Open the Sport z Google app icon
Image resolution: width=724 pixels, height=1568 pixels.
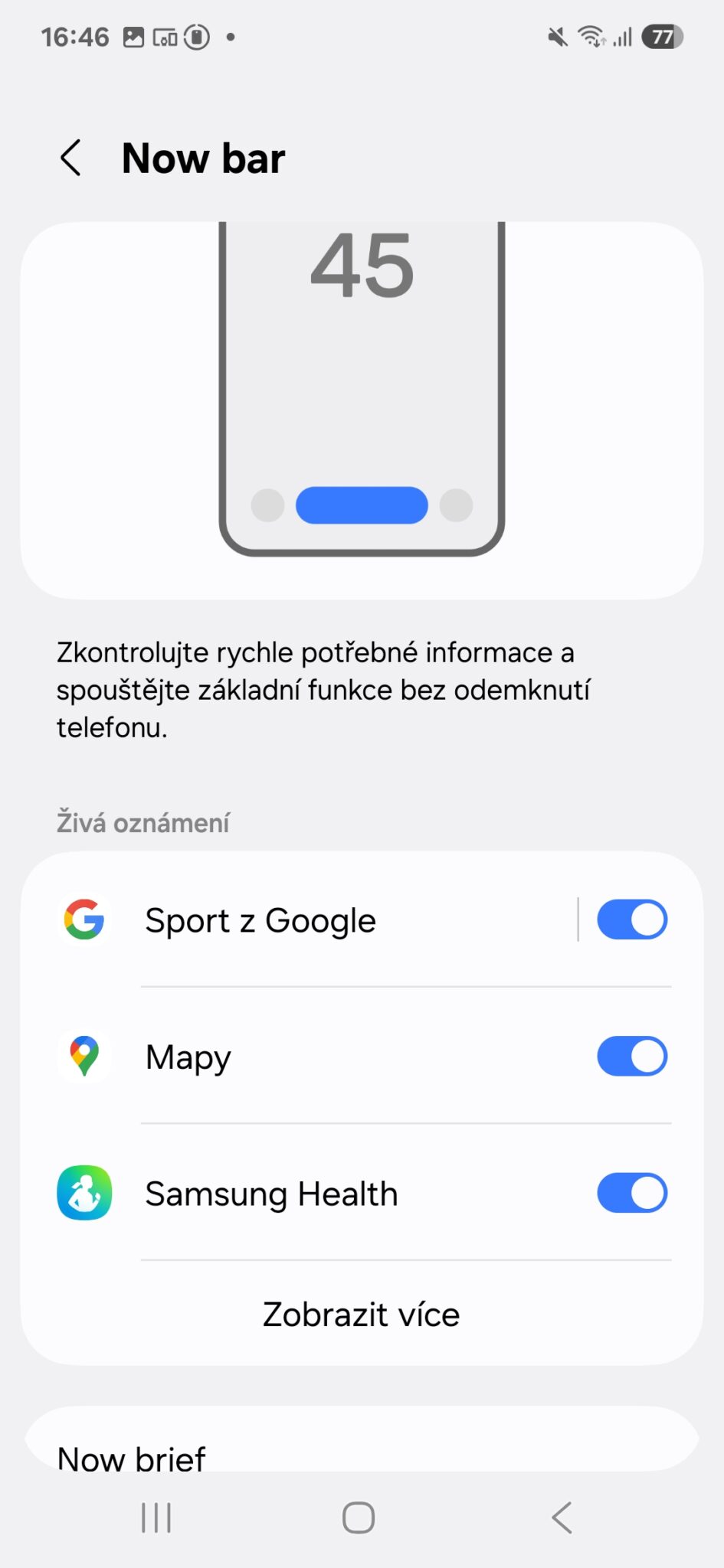pos(84,920)
